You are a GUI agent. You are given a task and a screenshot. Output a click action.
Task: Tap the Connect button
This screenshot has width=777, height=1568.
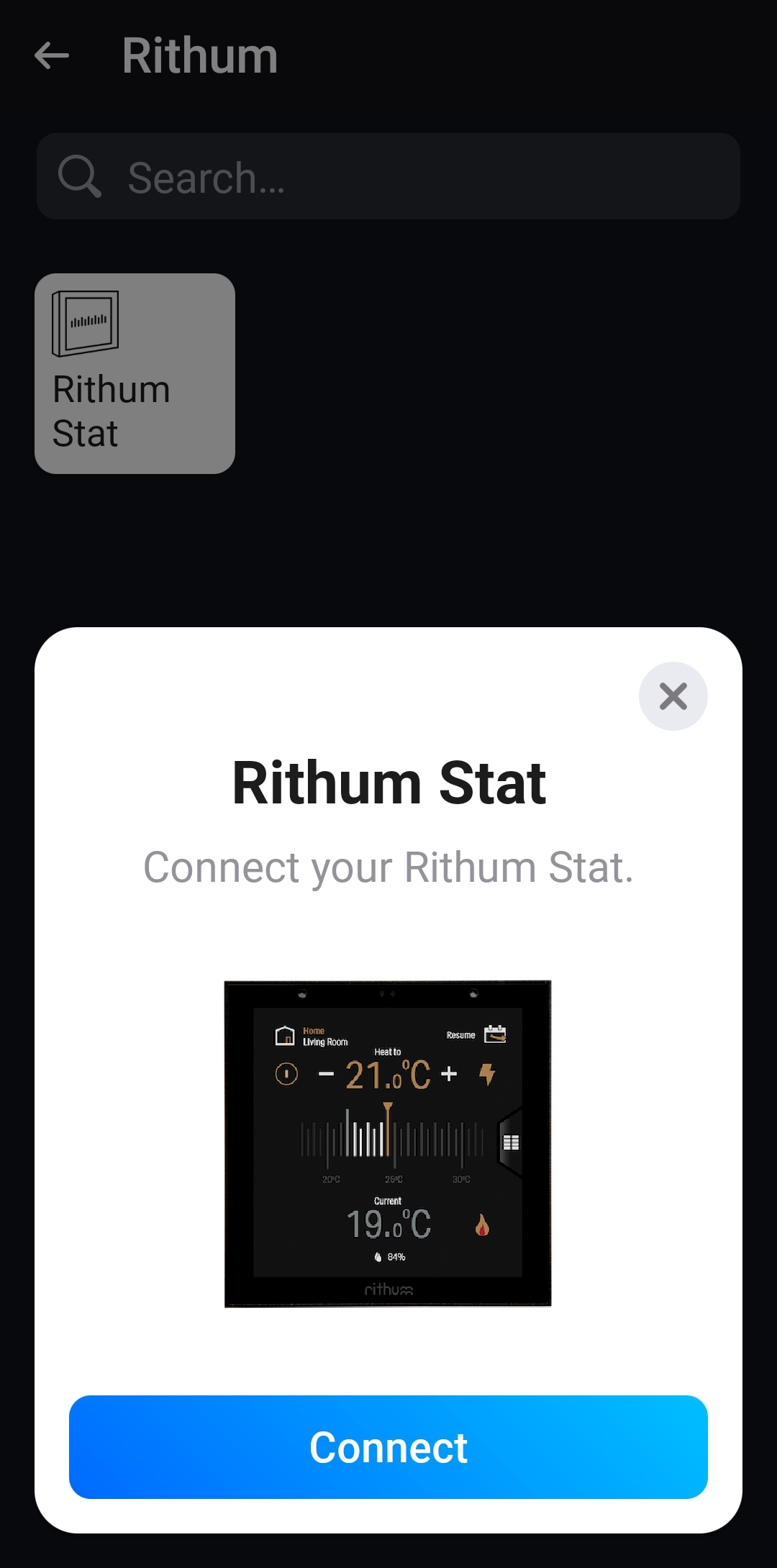click(x=388, y=1447)
